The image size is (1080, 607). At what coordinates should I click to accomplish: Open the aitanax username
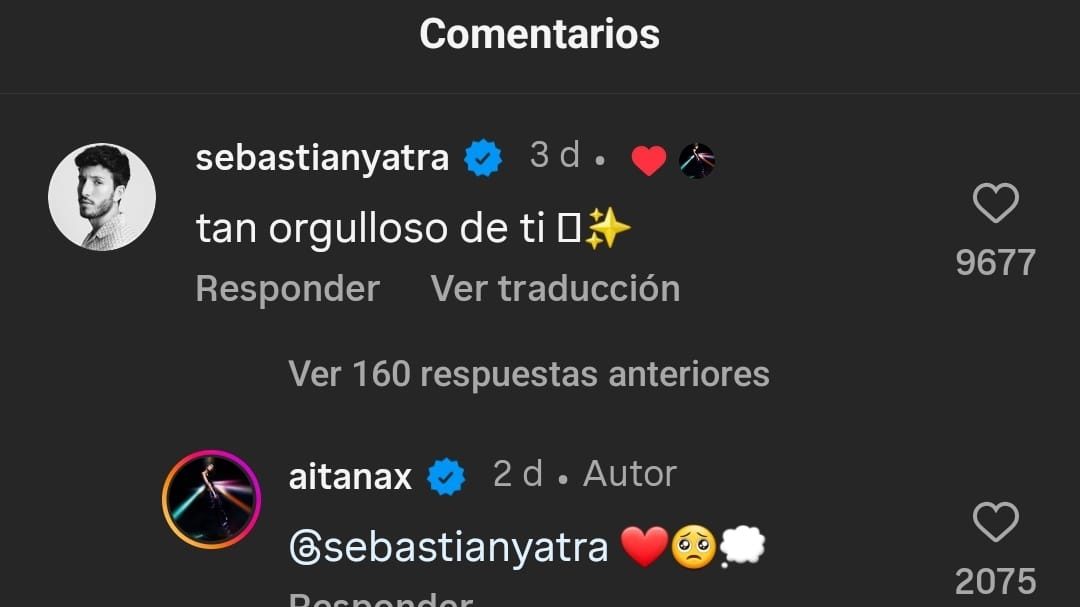click(350, 477)
